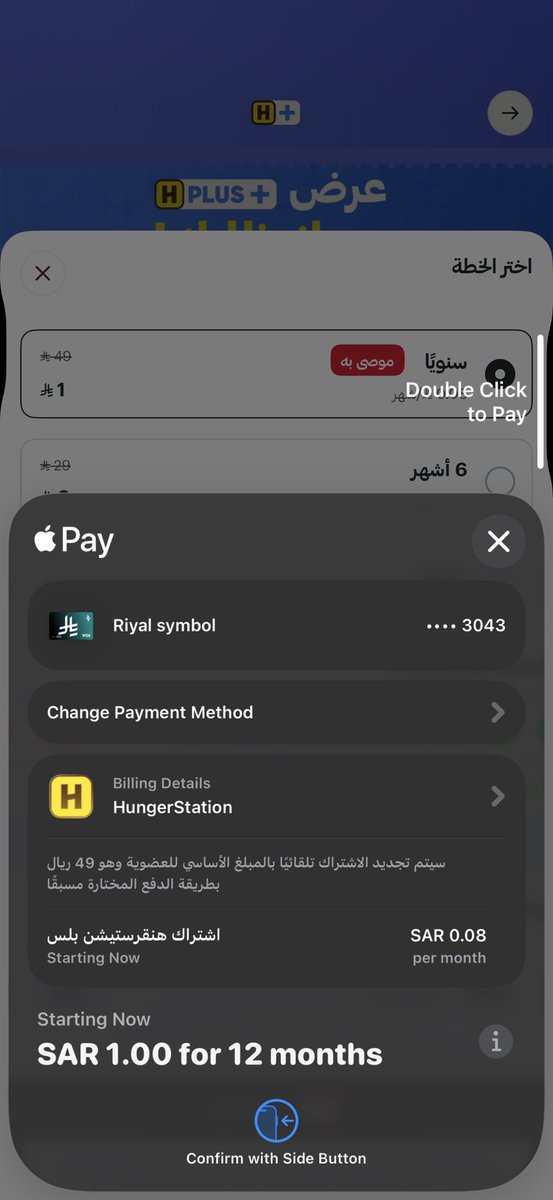553x1200 pixels.
Task: Open the Riyal symbol card ending 3043
Action: 276,626
